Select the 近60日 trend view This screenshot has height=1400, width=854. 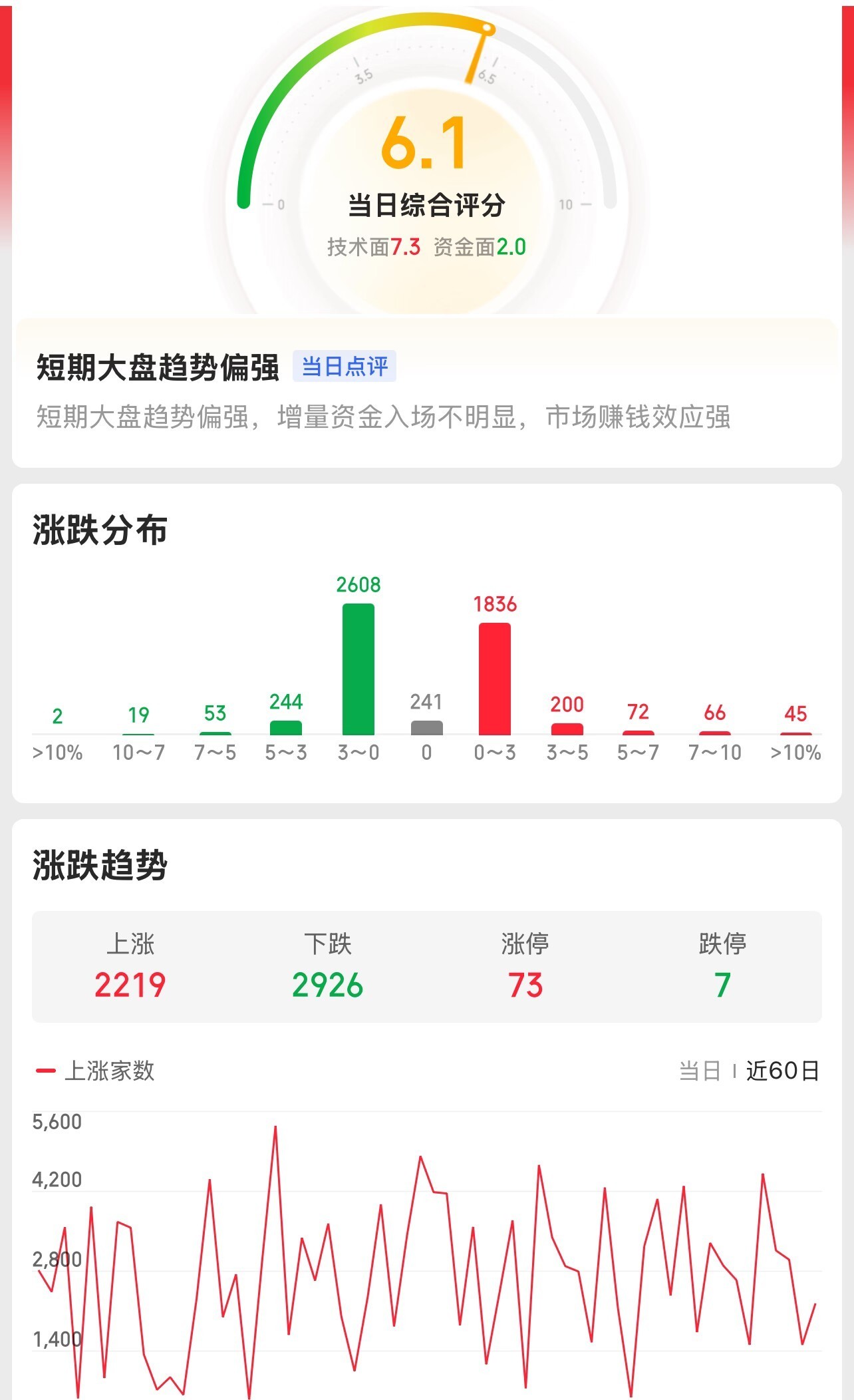tap(782, 1071)
